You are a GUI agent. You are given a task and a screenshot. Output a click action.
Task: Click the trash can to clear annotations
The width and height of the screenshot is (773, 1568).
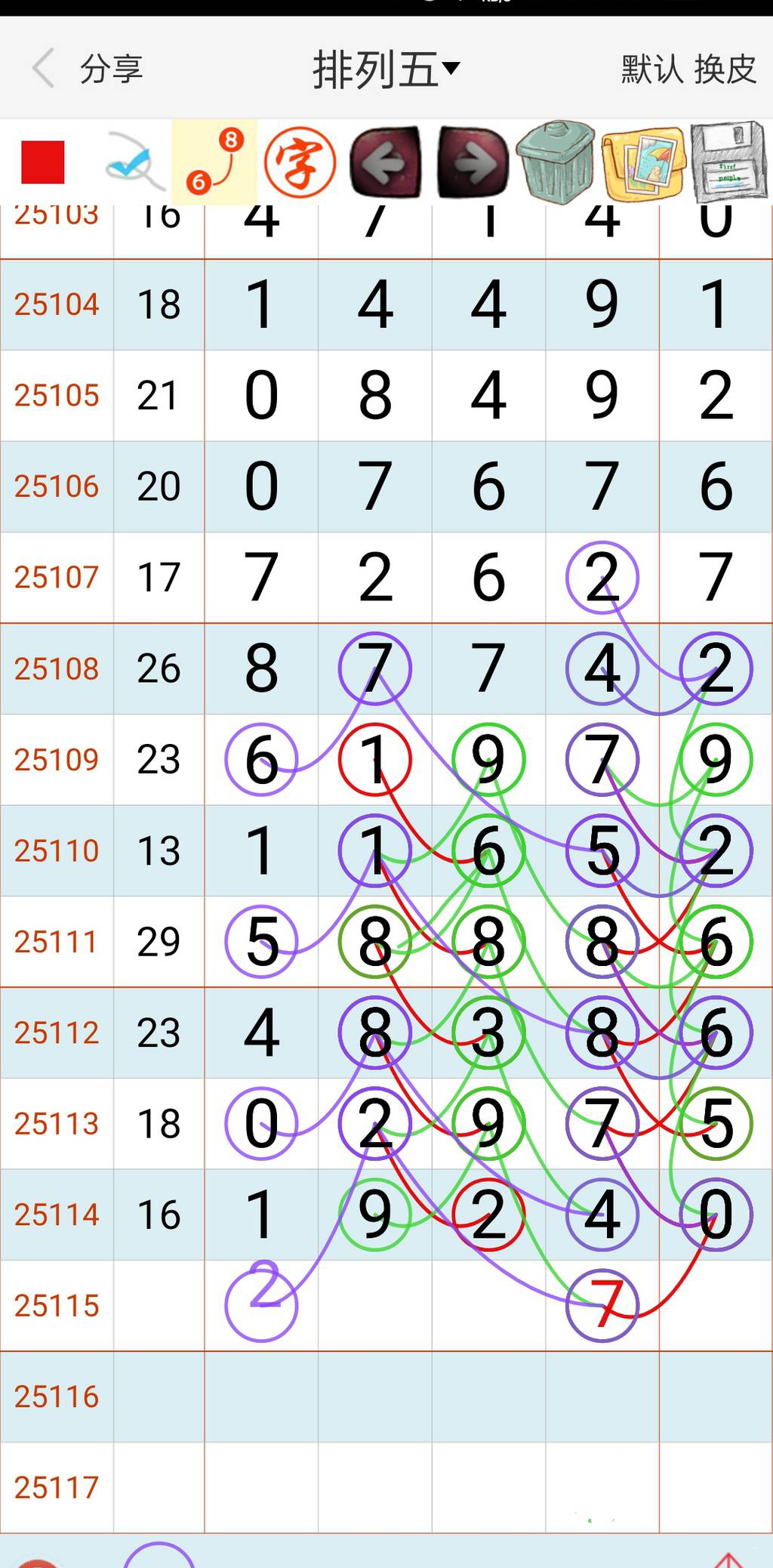[556, 162]
